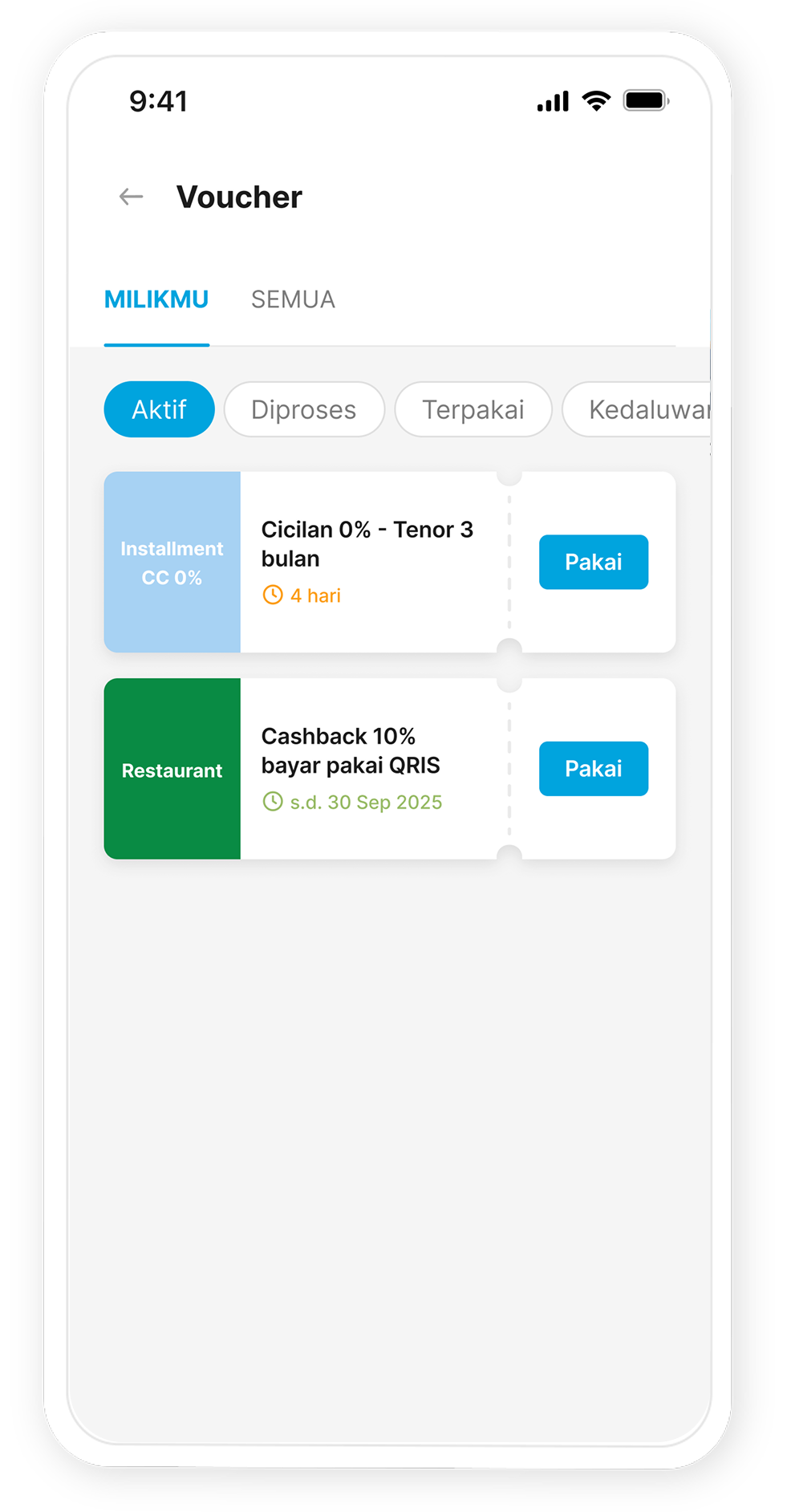The width and height of the screenshot is (787, 1512).
Task: Show Terpakai vouchers
Action: tap(473, 409)
